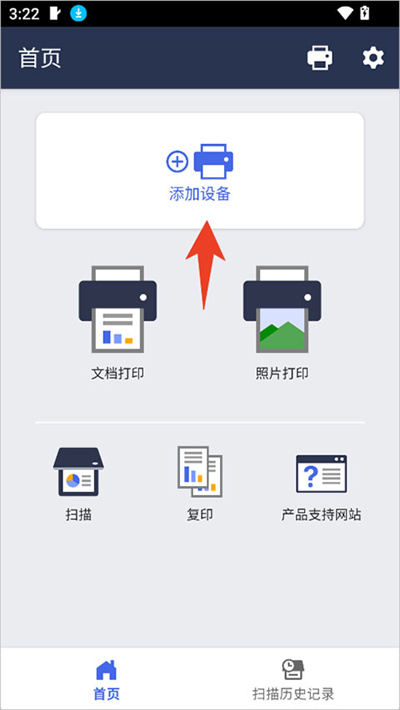The height and width of the screenshot is (710, 400).
Task: Open 文档打印 document printing
Action: [x=118, y=322]
